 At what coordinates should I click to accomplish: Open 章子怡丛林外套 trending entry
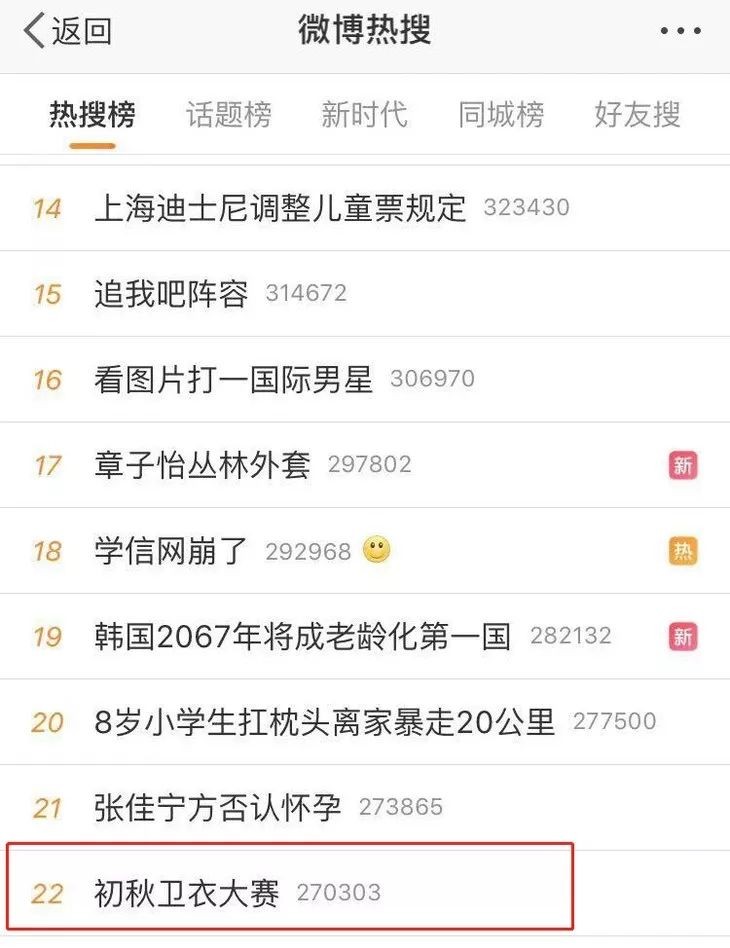click(x=202, y=465)
